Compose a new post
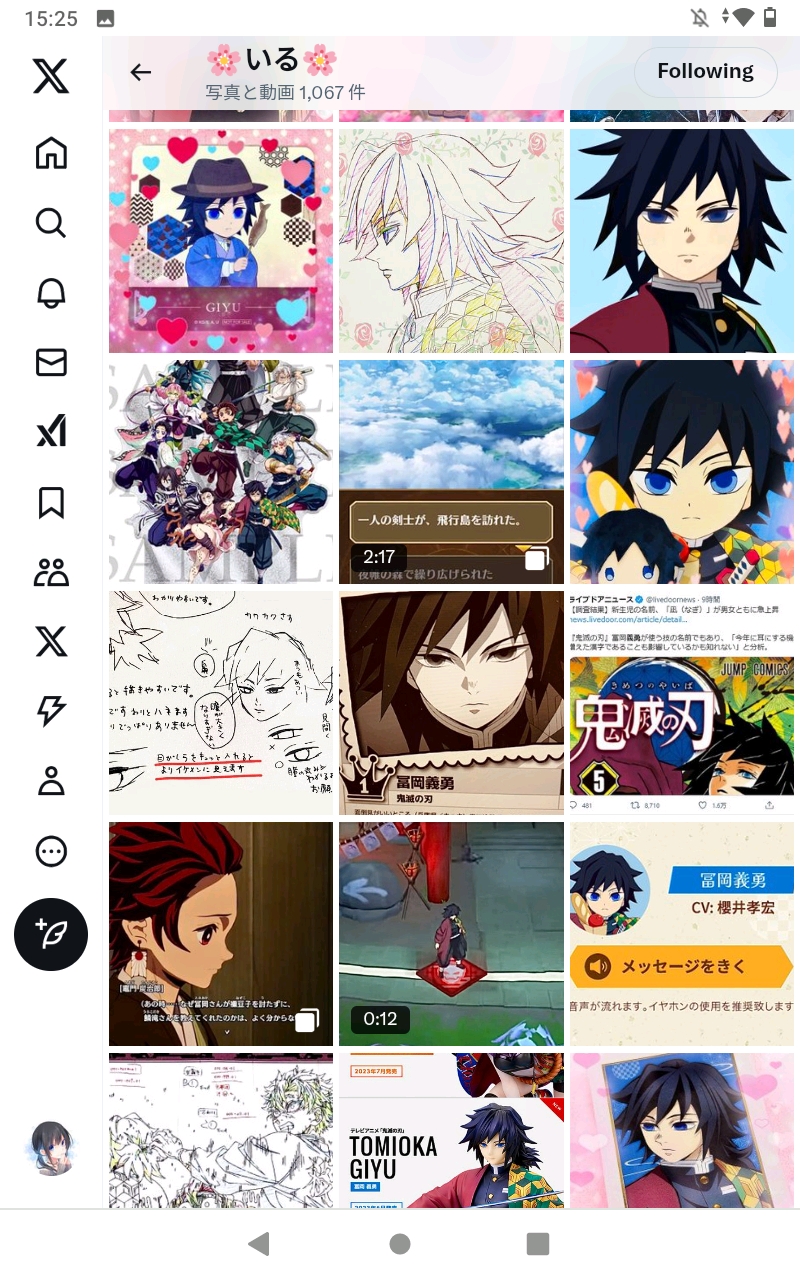The height and width of the screenshot is (1280, 800). [51, 934]
